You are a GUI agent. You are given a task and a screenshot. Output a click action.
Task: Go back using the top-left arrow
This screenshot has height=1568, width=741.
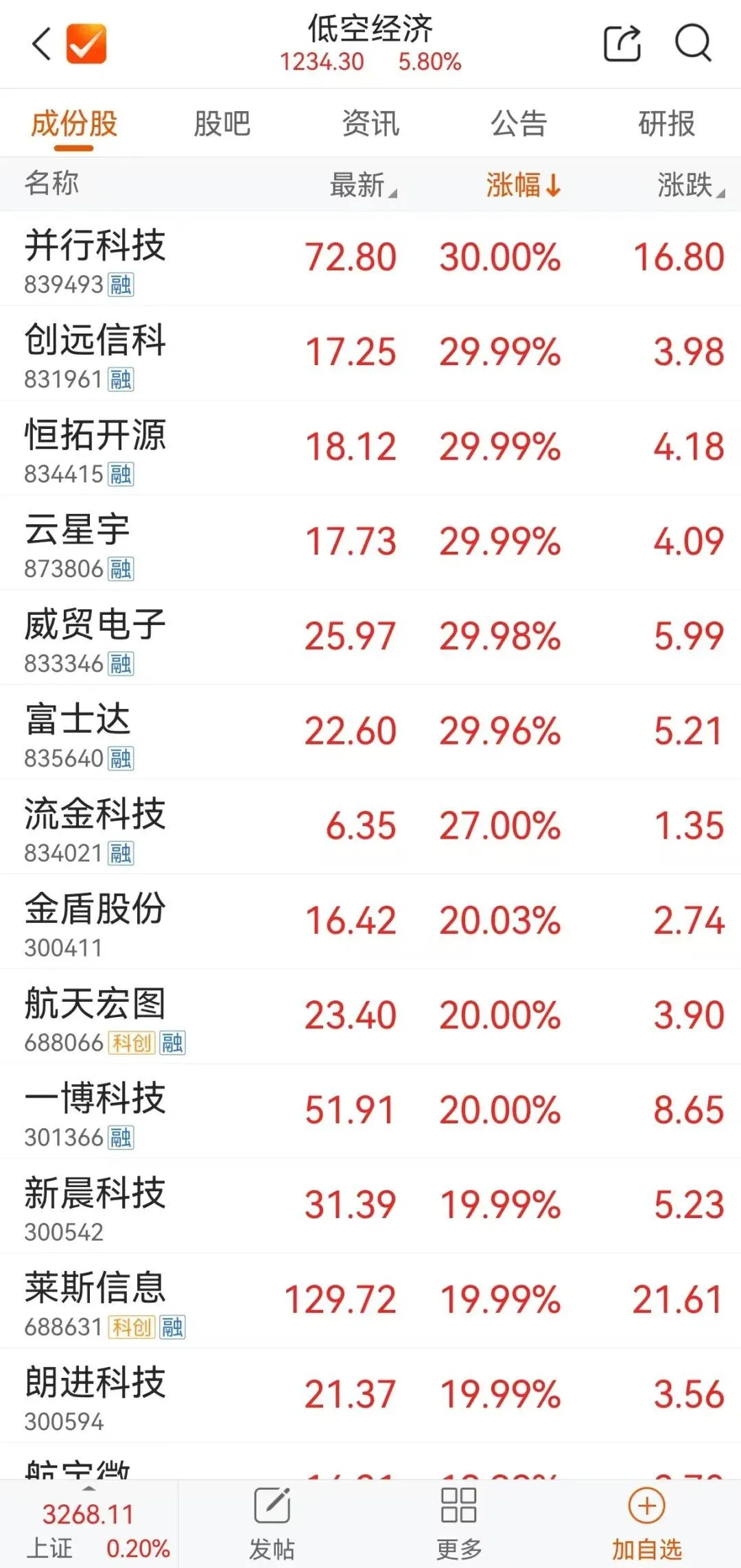[x=42, y=44]
